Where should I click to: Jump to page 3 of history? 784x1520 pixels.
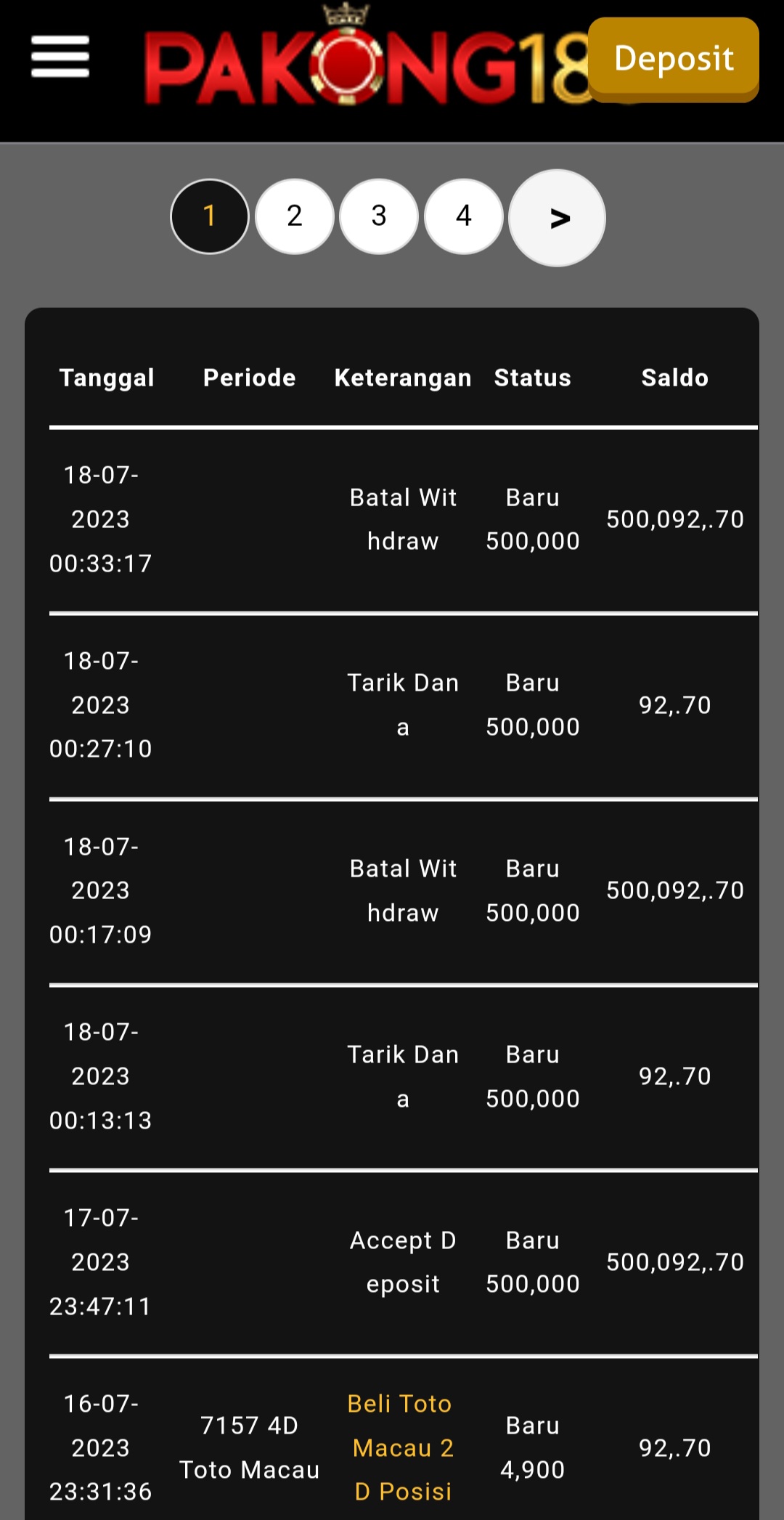click(379, 216)
